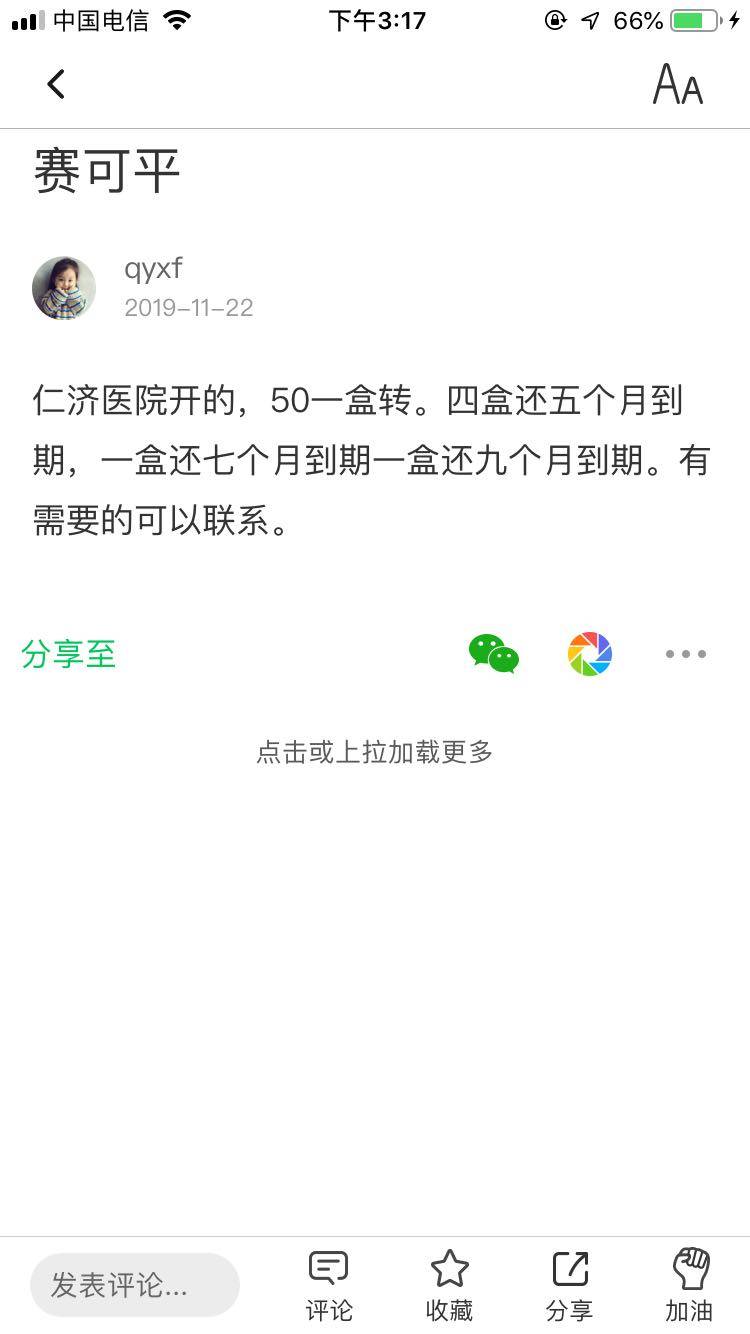Focus the 发表评论 comment field
The image size is (750, 1334).
135,1285
